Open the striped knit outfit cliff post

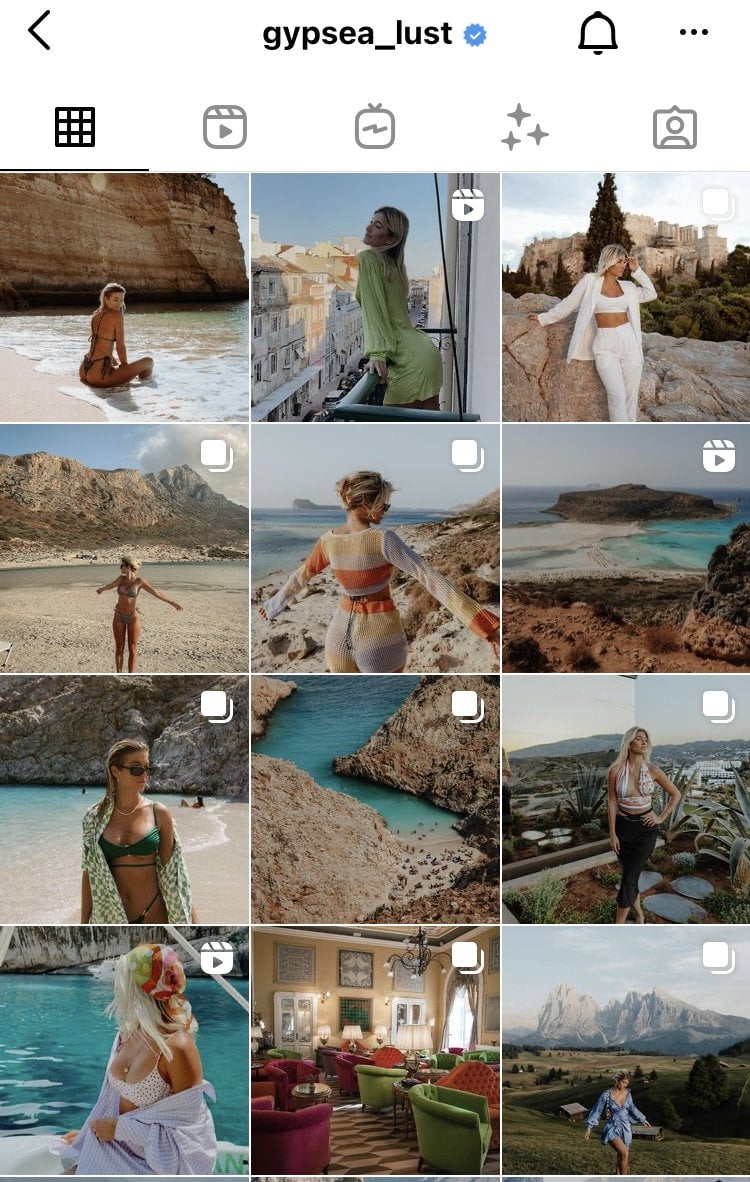click(x=375, y=548)
